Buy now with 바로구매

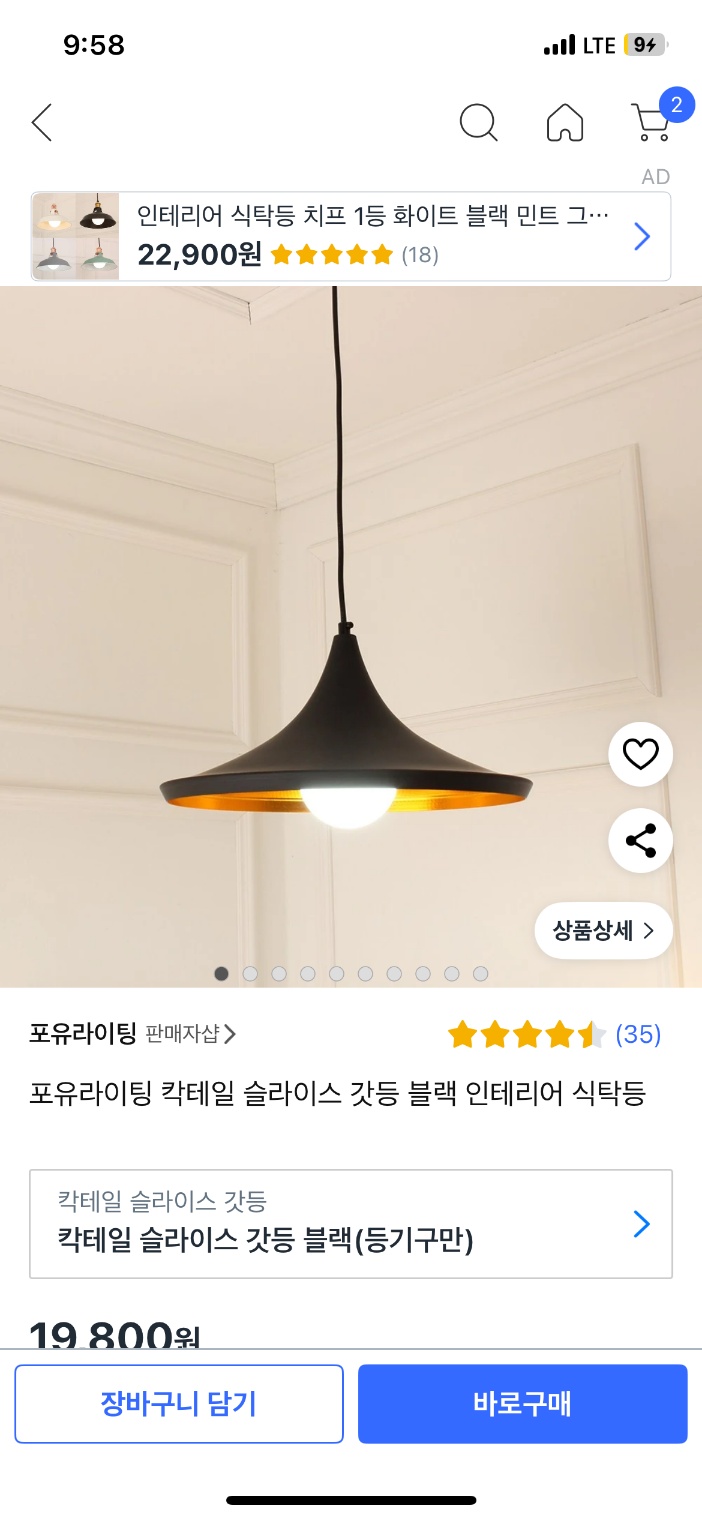[522, 1404]
